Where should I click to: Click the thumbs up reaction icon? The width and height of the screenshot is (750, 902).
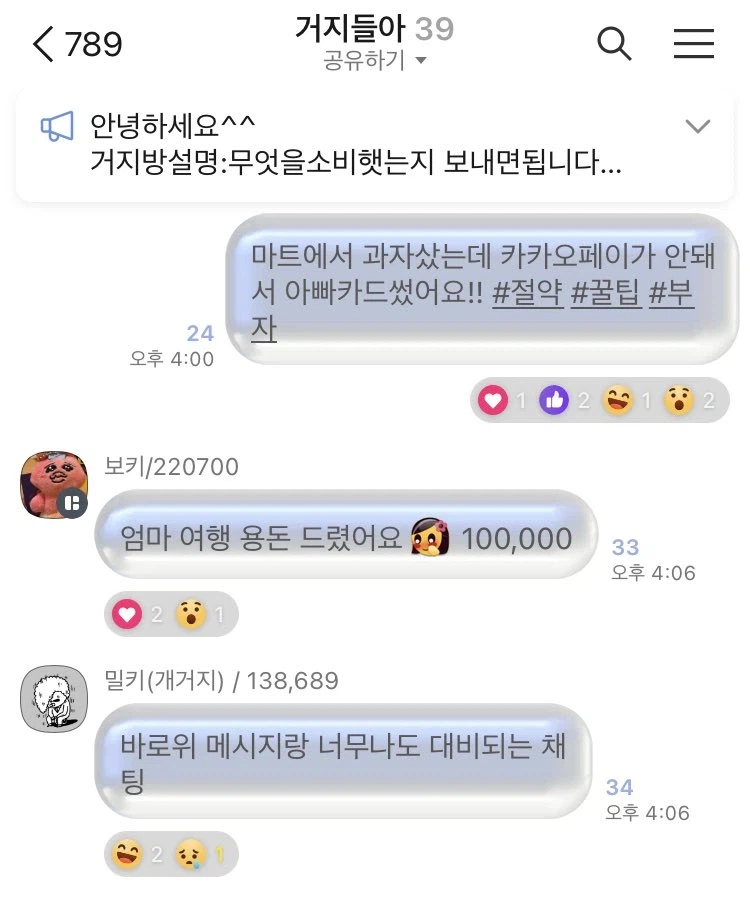coord(556,400)
